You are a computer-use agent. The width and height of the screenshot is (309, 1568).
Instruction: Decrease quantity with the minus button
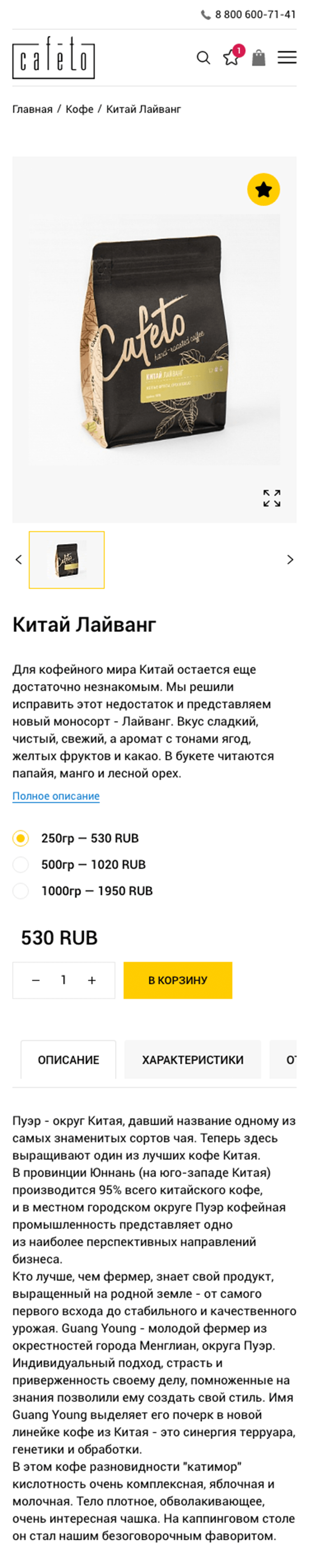point(36,980)
